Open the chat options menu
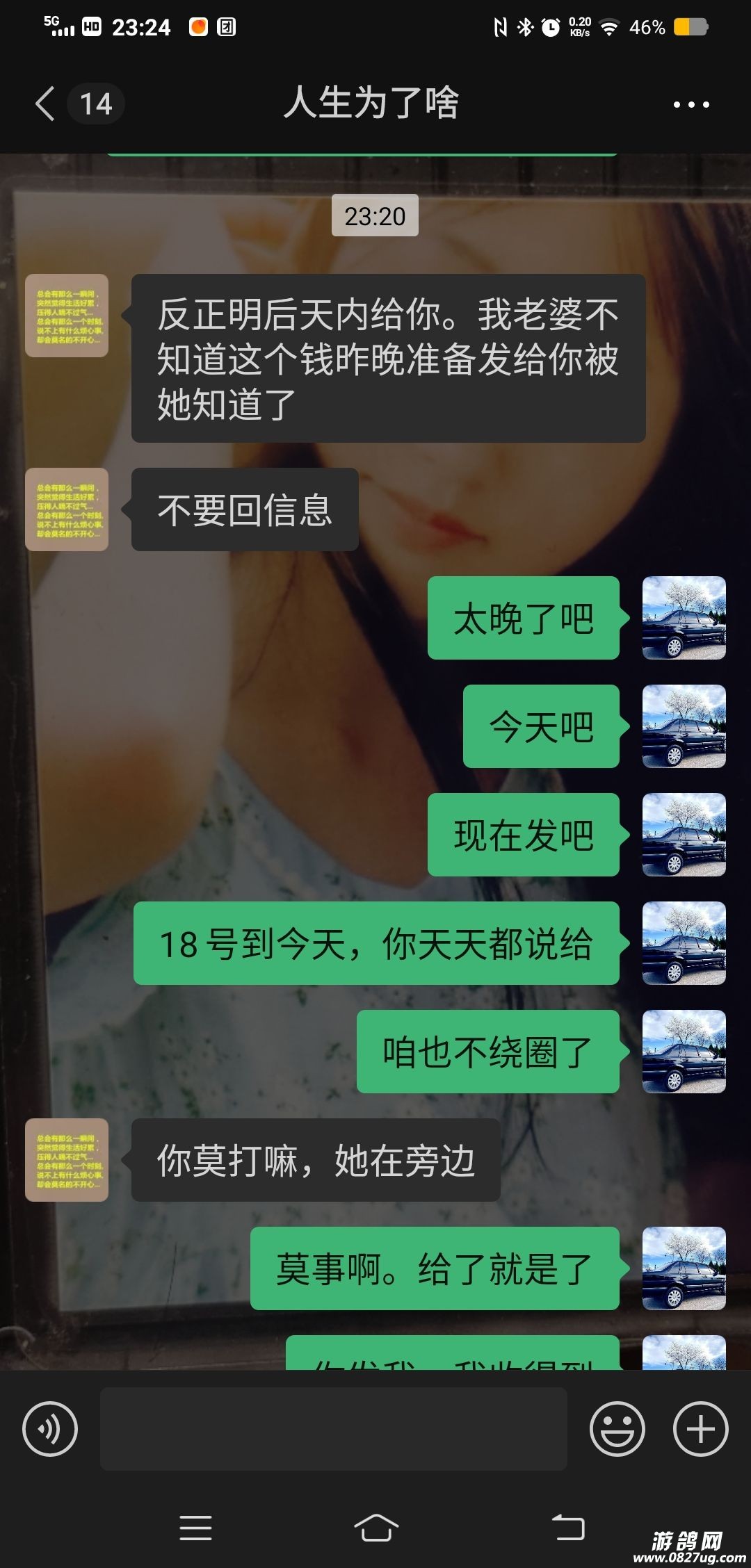The image size is (751, 1568). 691,105
